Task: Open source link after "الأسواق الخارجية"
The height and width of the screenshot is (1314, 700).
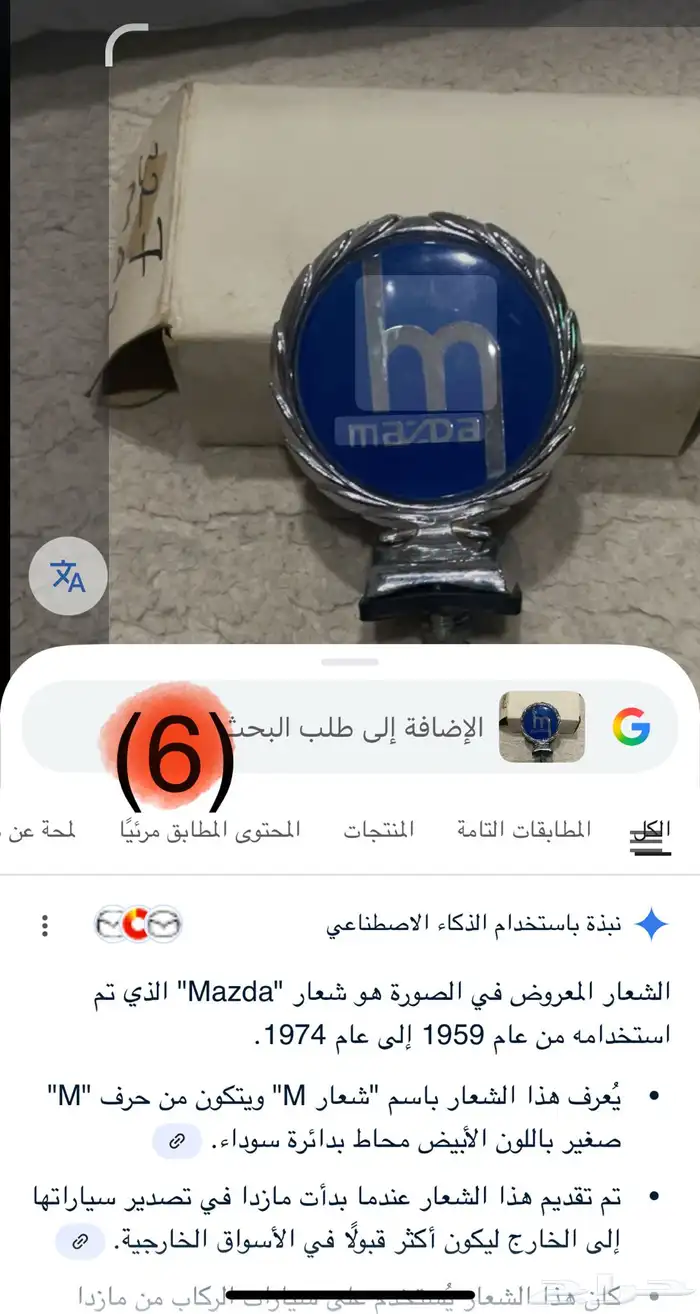Action: (x=81, y=1243)
